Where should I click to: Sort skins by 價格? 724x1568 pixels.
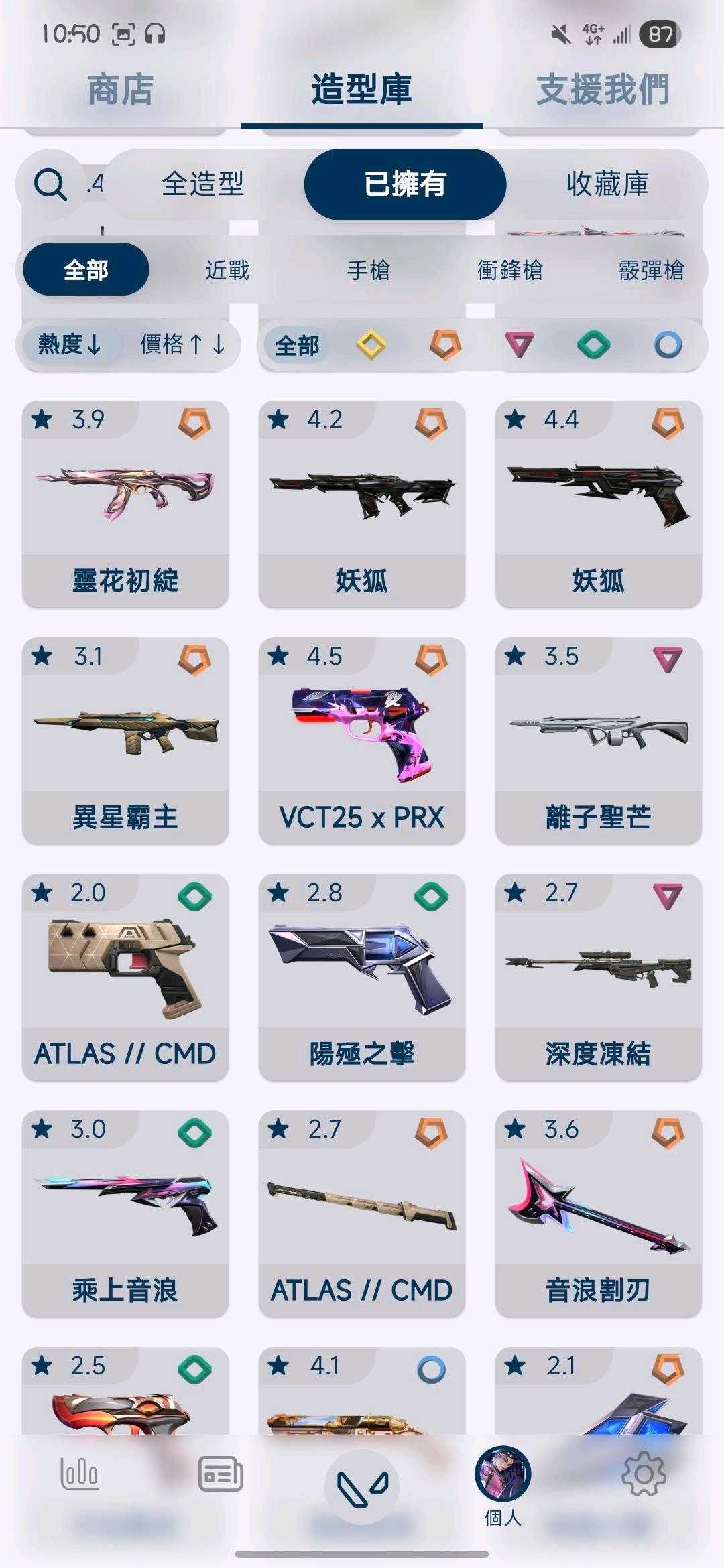[182, 344]
